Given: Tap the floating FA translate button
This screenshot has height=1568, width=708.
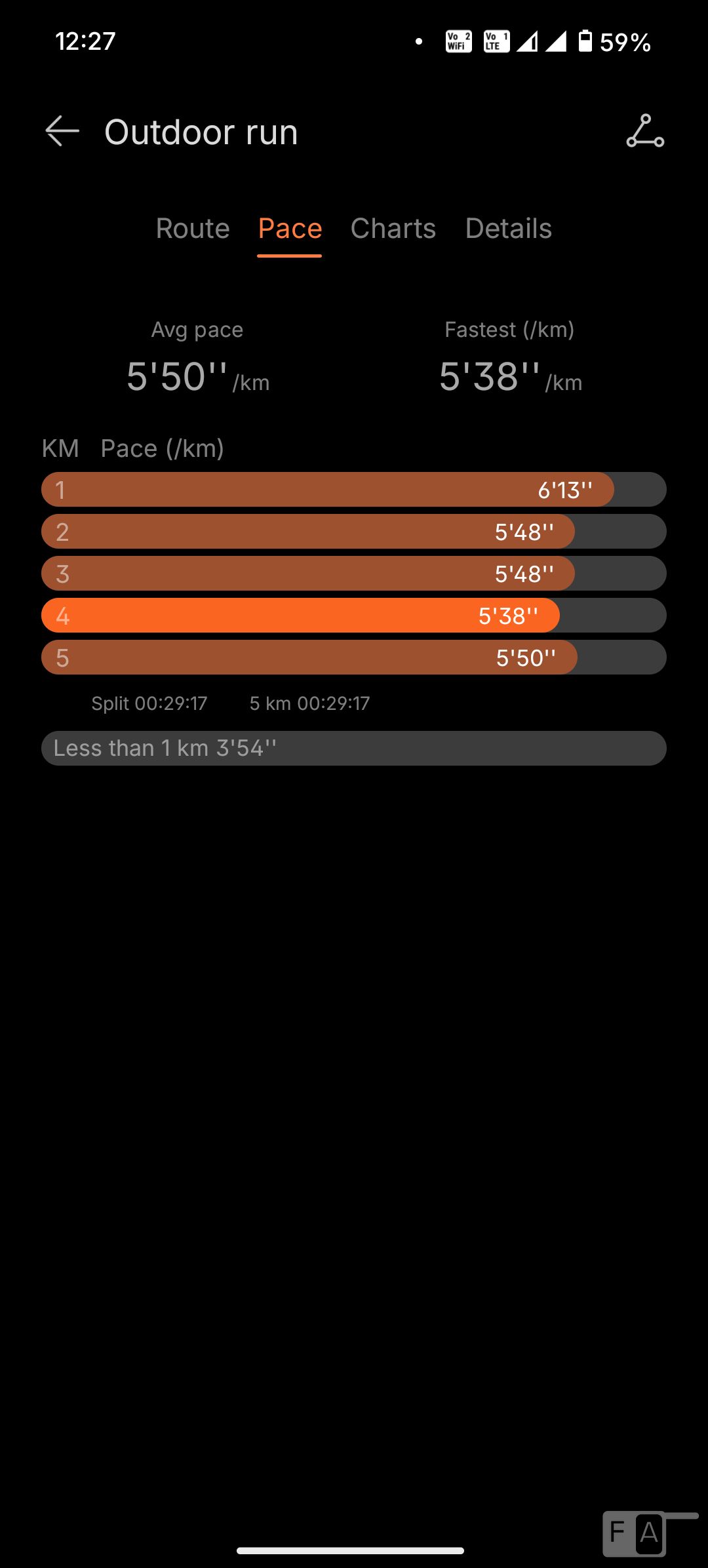Looking at the screenshot, I should [x=635, y=1533].
